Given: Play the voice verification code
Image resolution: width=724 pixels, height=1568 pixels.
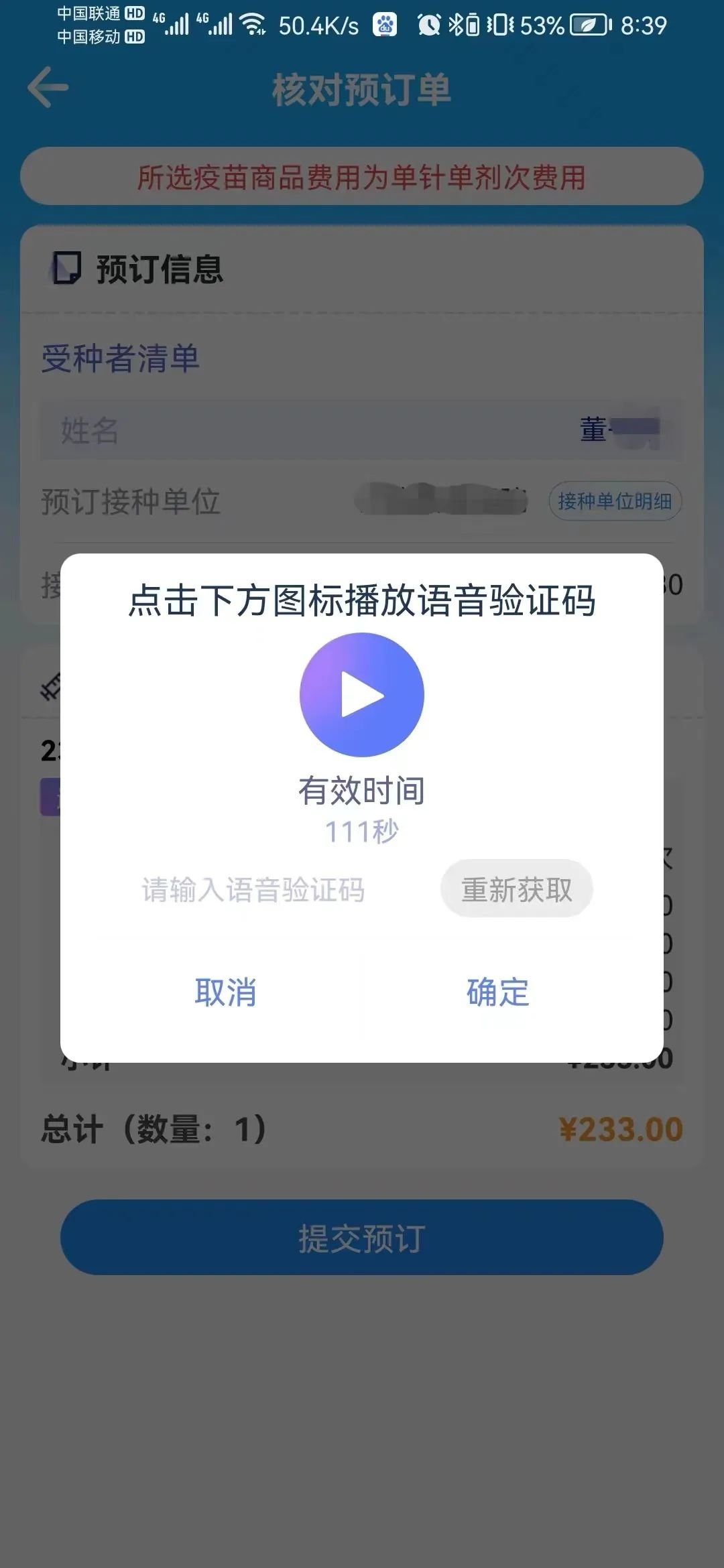Looking at the screenshot, I should (361, 695).
